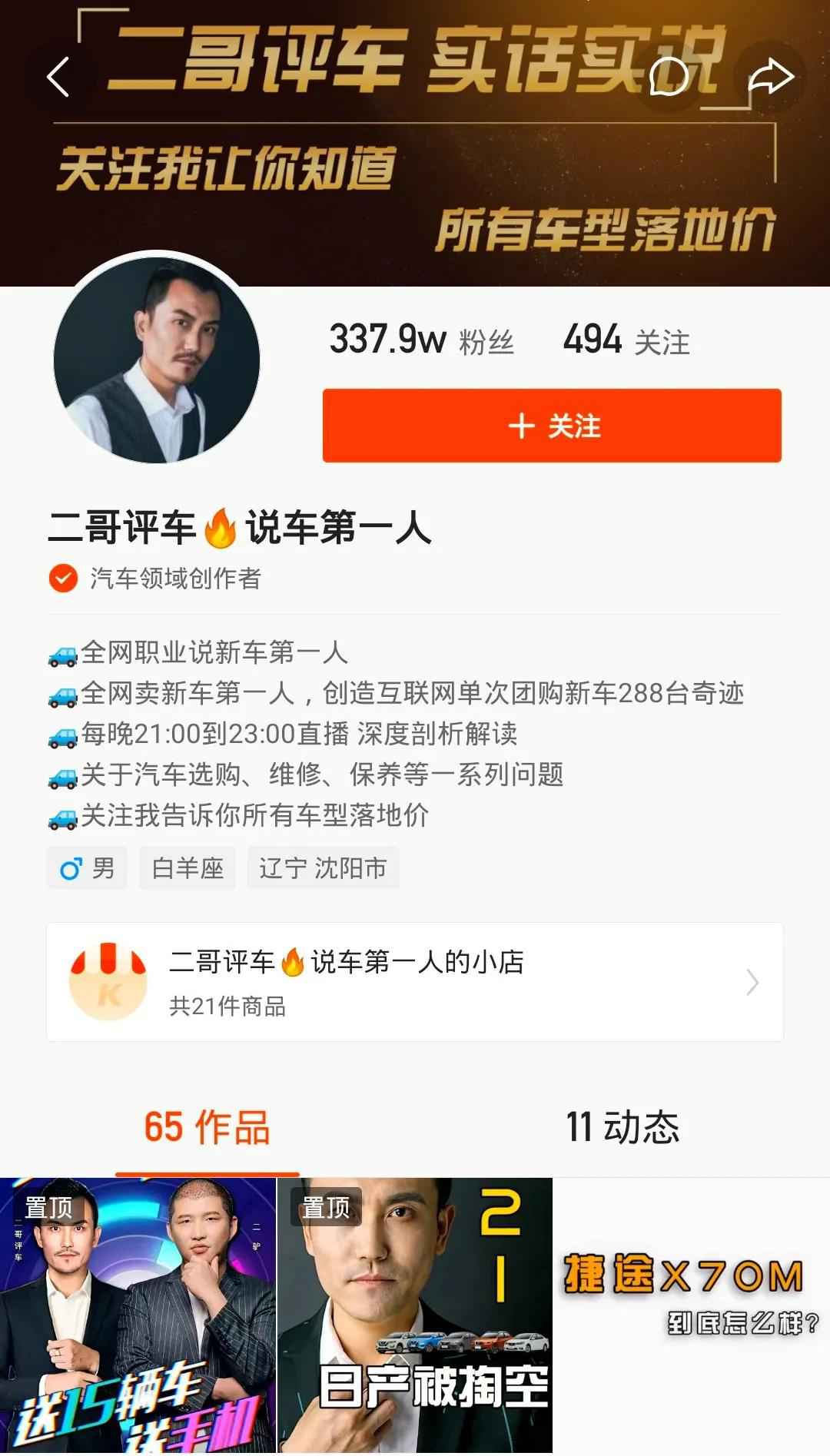This screenshot has width=830, height=1456.
Task: Select the 辽宁 沈阳市 location tag
Action: 323,867
